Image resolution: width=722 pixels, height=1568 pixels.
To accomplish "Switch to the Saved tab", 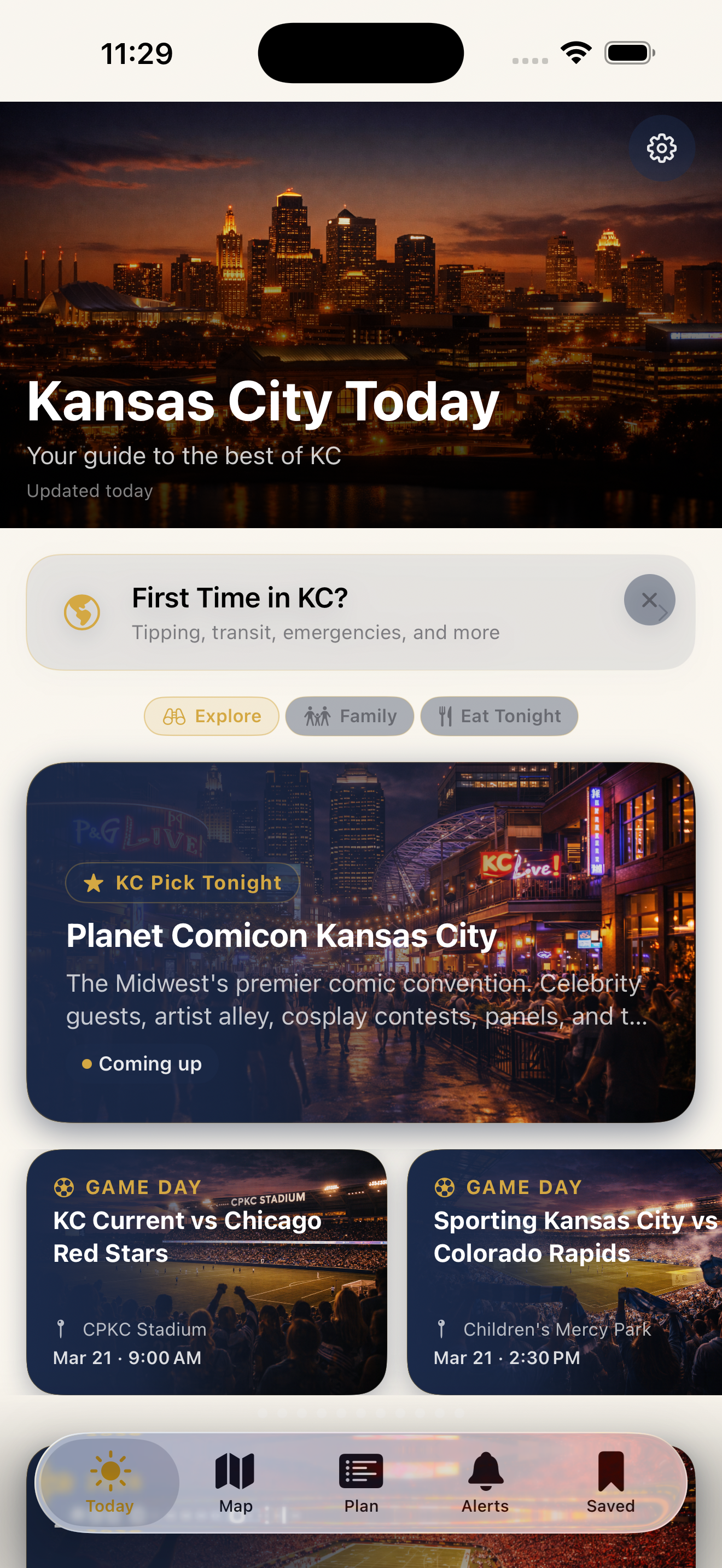I will (610, 1482).
